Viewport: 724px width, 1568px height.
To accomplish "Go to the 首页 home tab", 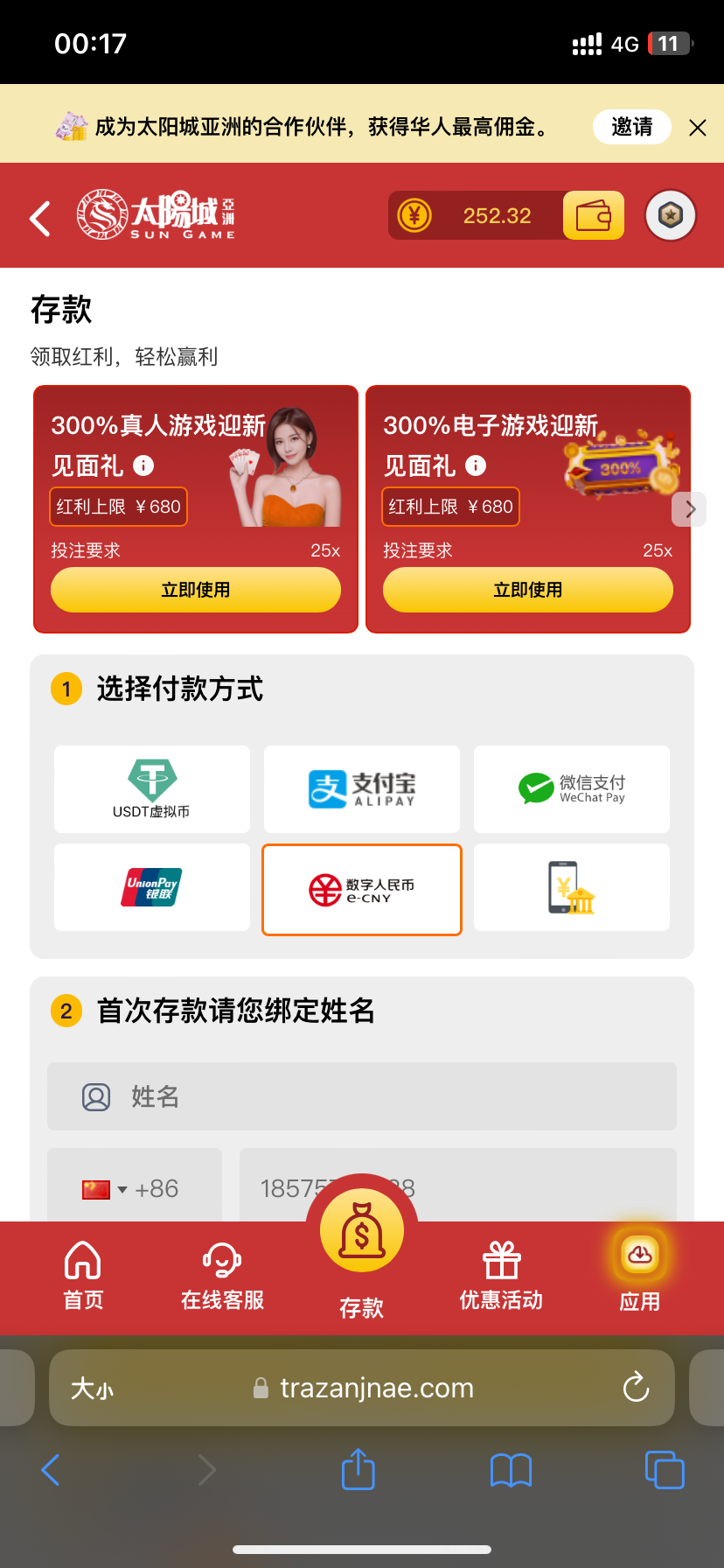I will [83, 1276].
